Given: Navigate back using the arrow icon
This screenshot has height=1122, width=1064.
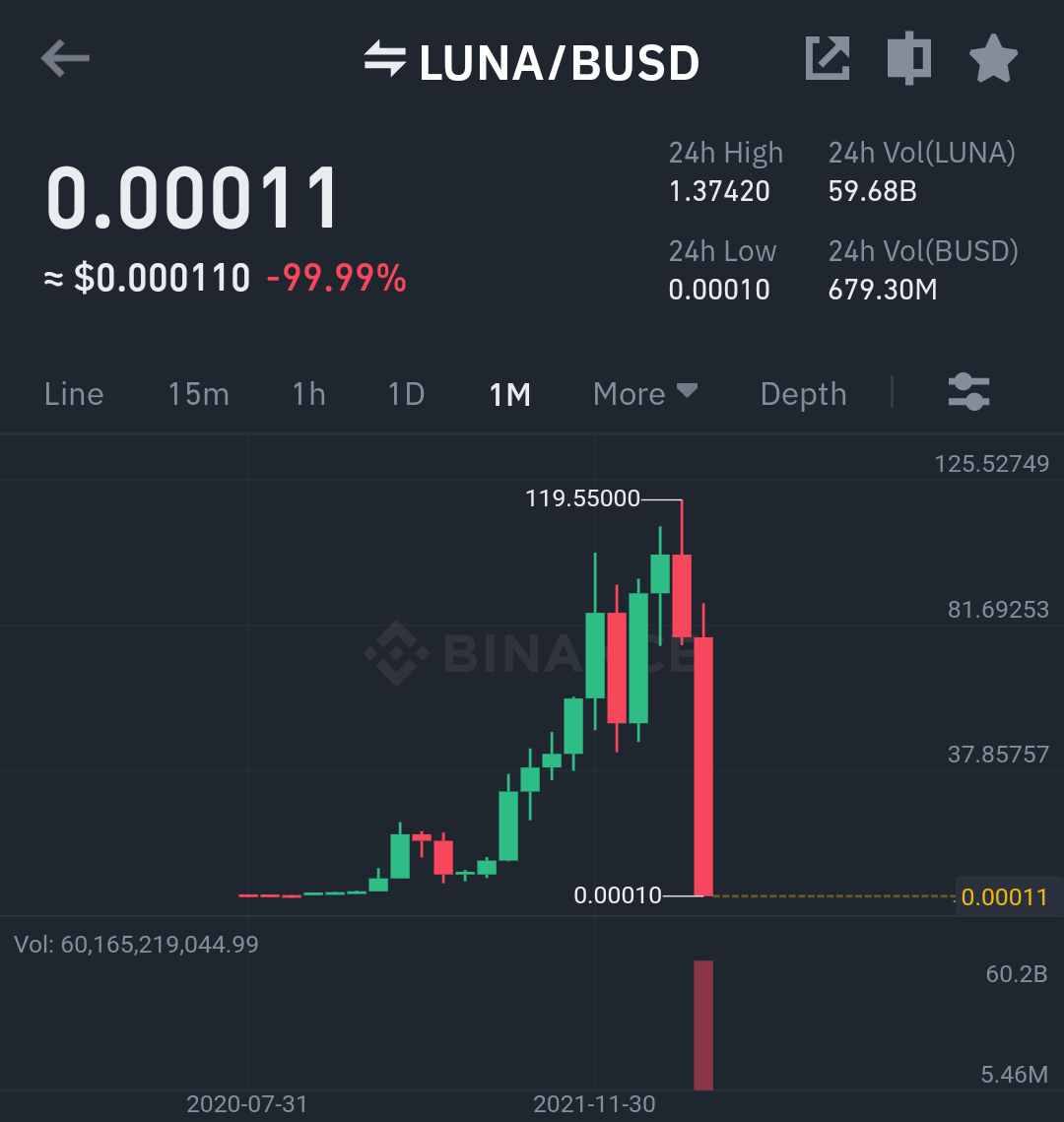Looking at the screenshot, I should tap(63, 57).
